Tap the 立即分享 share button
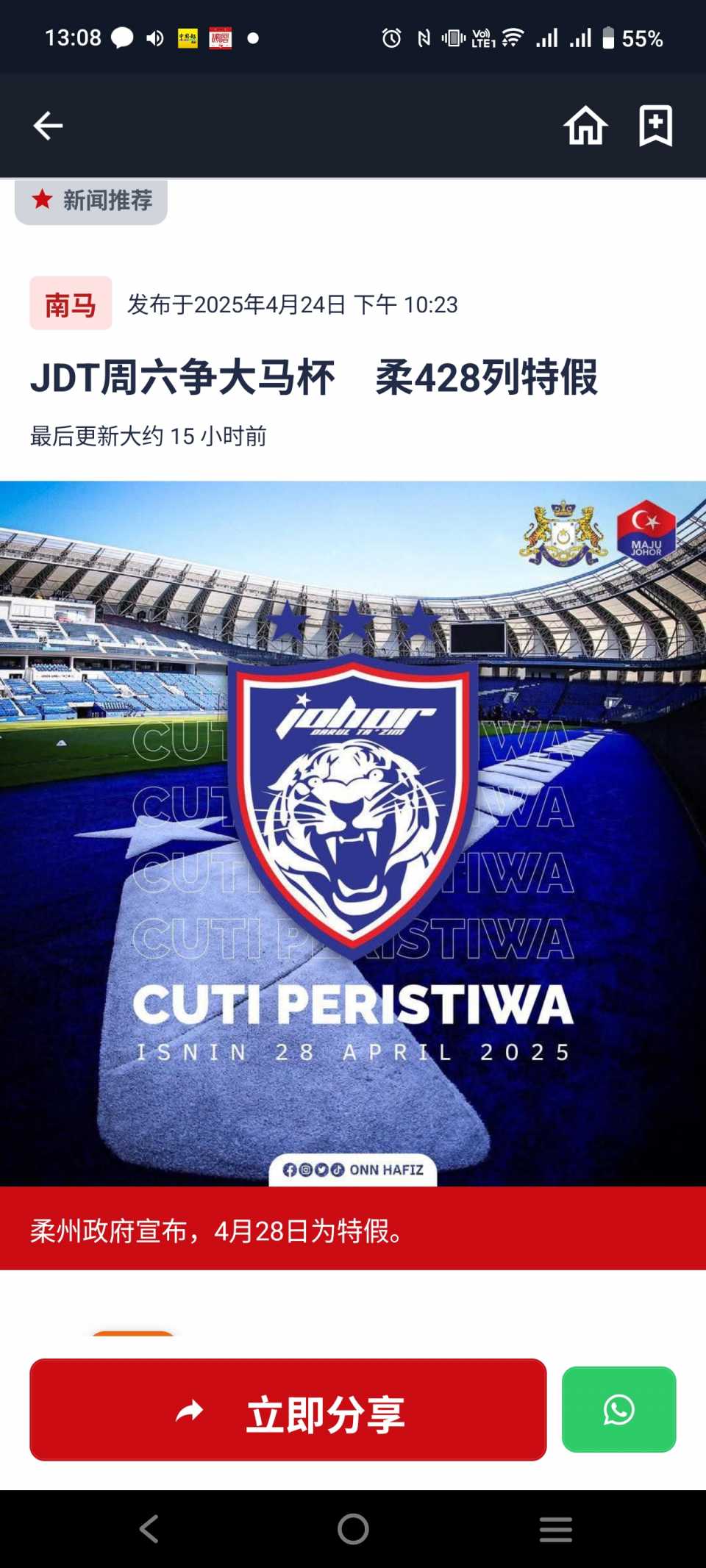Screen dimensions: 706x1568 pos(288,1409)
